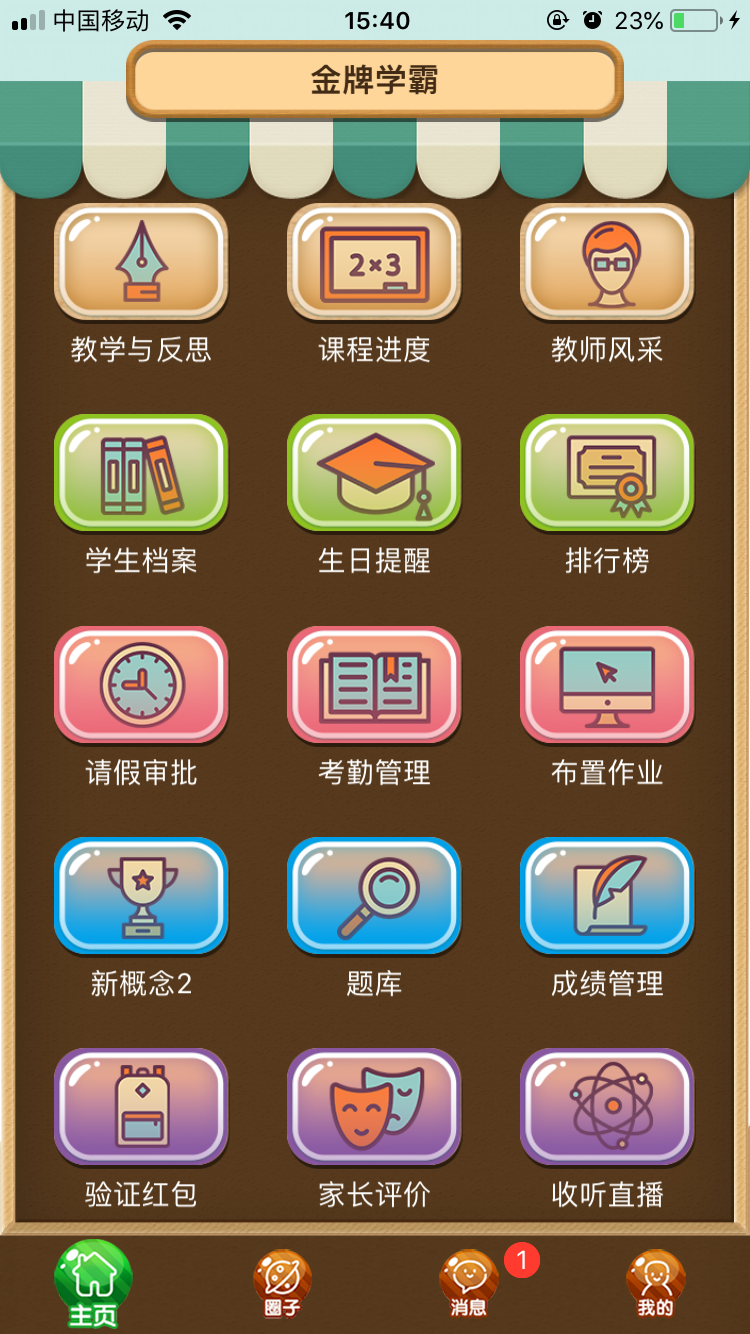This screenshot has width=750, height=1334.
Task: Open 成绩管理 grade management
Action: click(x=607, y=896)
